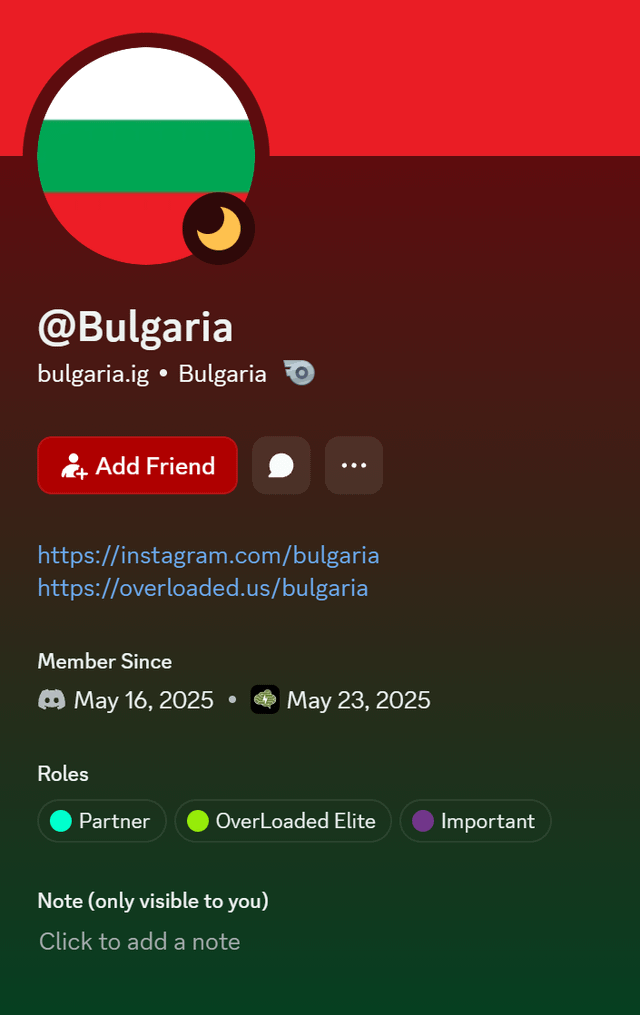The image size is (640, 1015).
Task: View the Bulgaria flag profile avatar
Action: pyautogui.click(x=140, y=150)
